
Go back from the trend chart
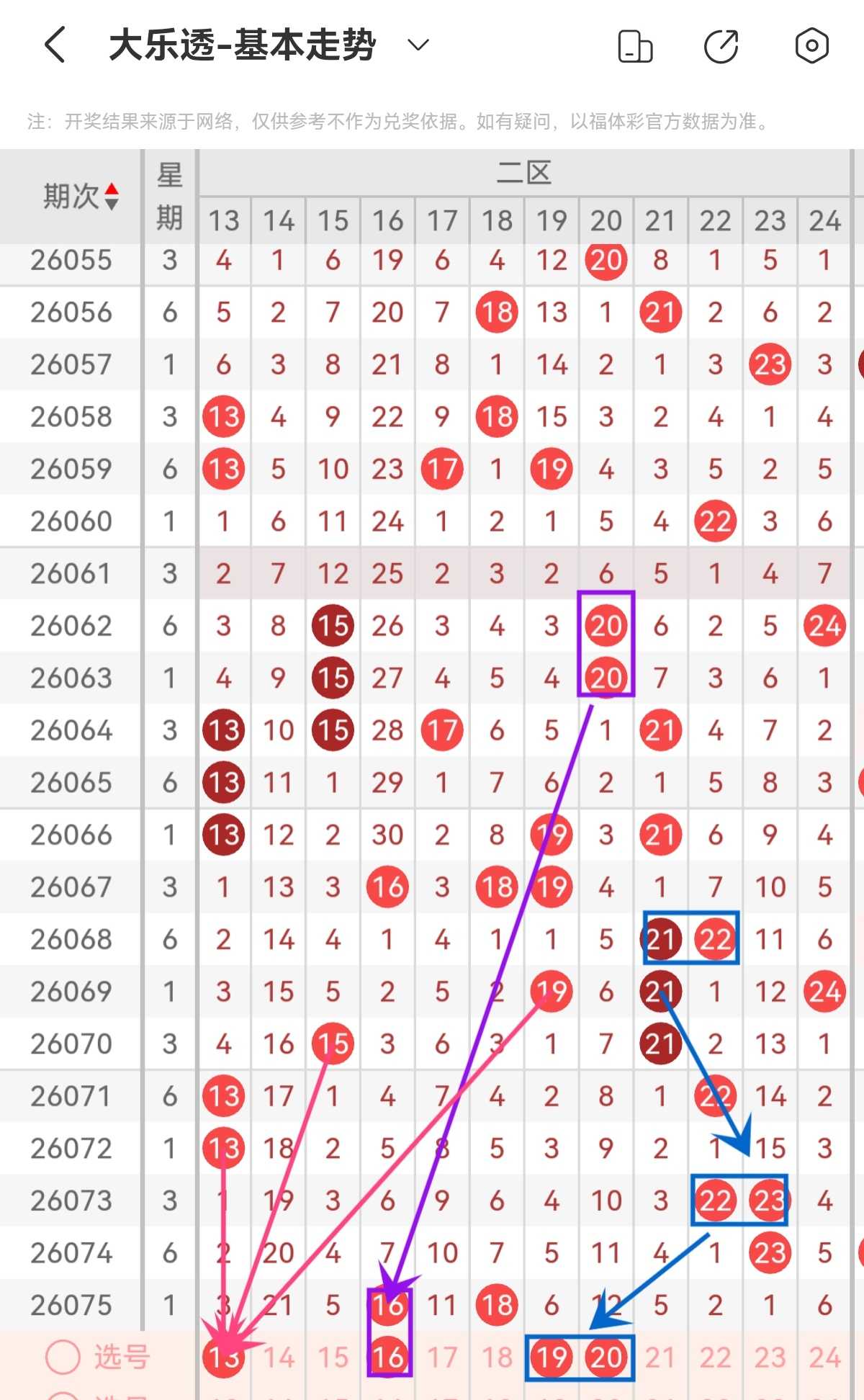[55, 45]
